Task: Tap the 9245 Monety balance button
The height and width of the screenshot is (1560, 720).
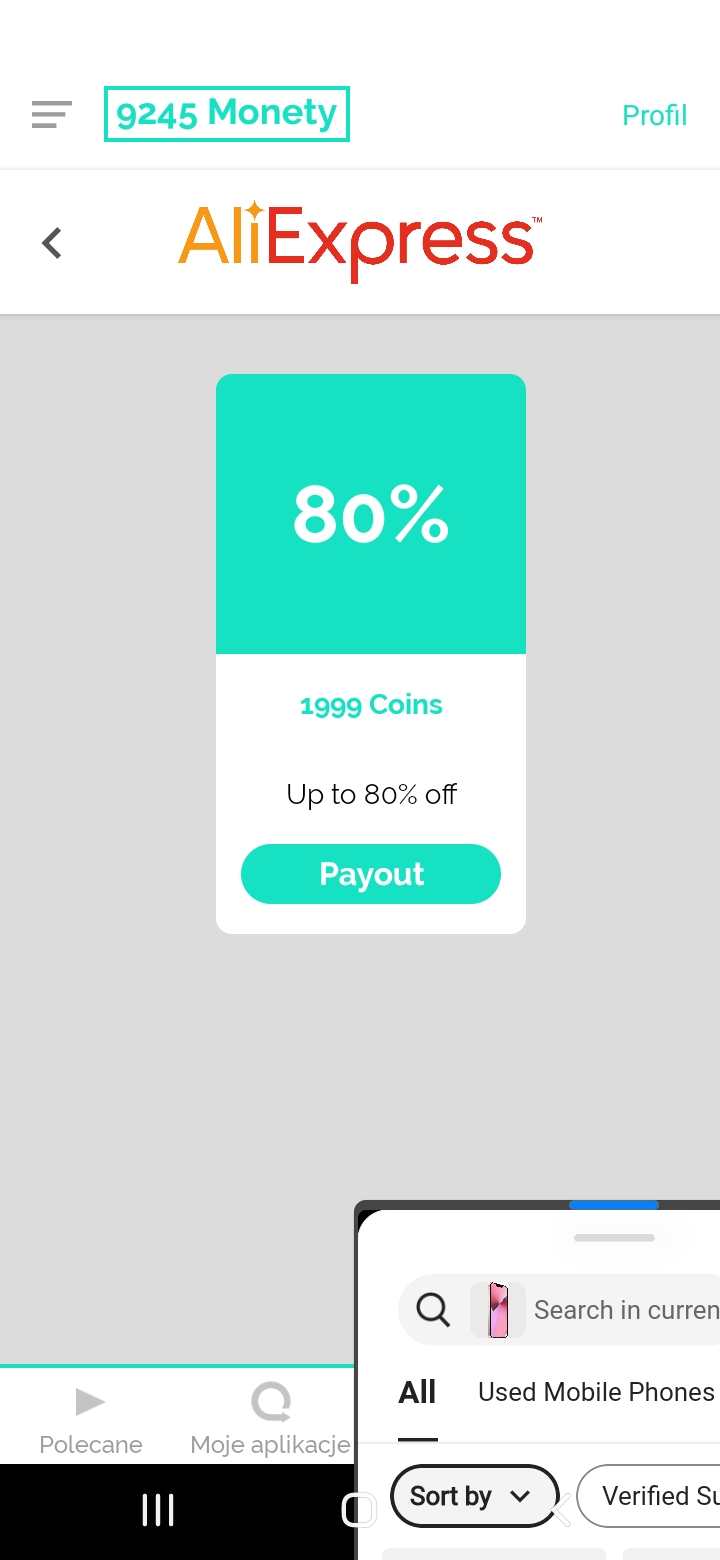Action: point(227,114)
